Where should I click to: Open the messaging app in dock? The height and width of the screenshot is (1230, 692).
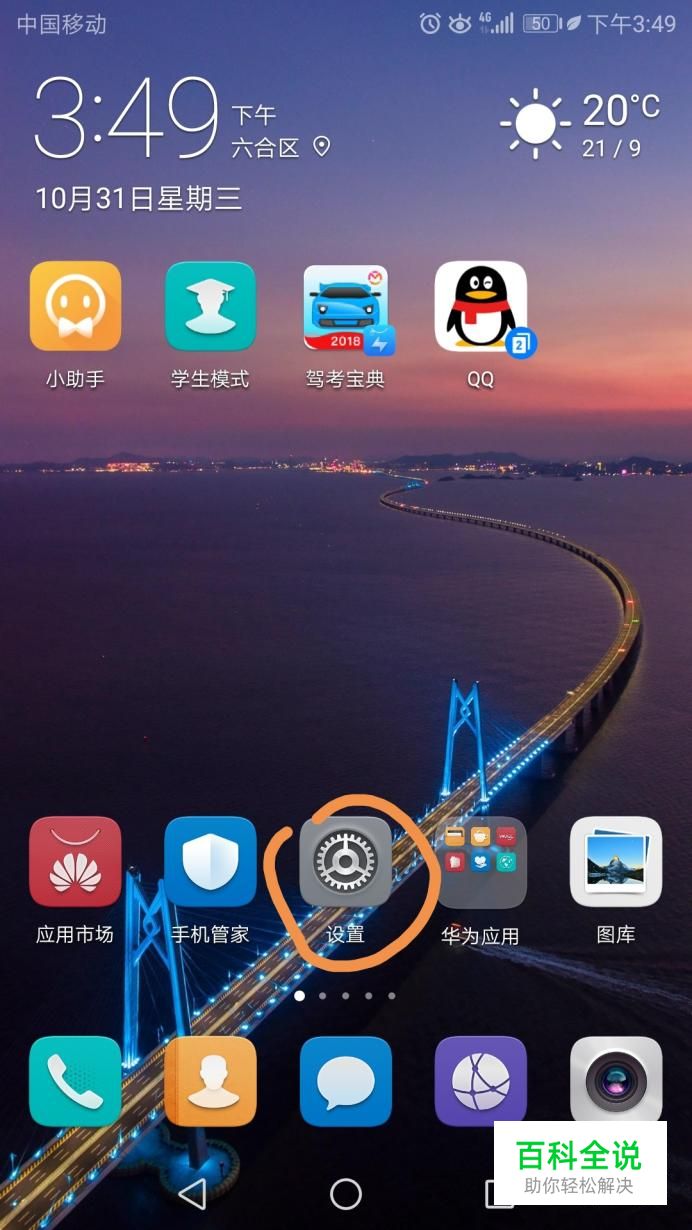click(345, 1081)
